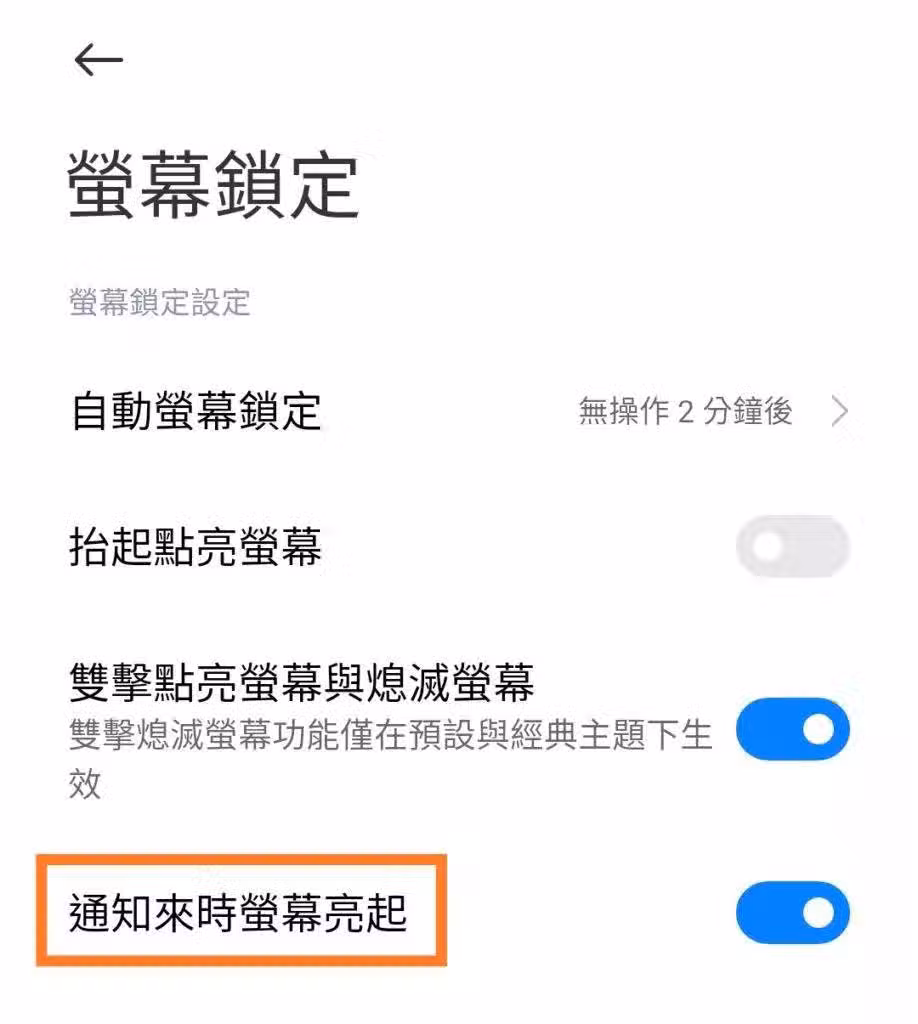Turn off 雙擊點亮螢幕與熄滅螢幕 switch
The image size is (918, 1024).
[x=792, y=730]
